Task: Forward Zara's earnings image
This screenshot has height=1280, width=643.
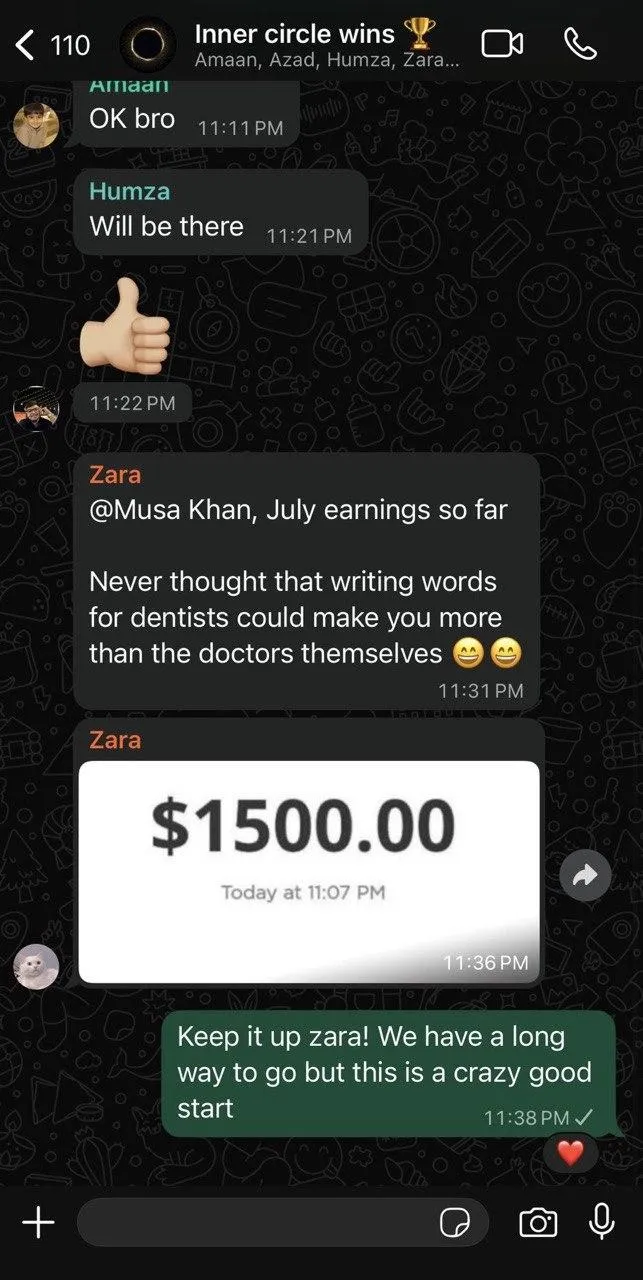Action: pyautogui.click(x=585, y=876)
